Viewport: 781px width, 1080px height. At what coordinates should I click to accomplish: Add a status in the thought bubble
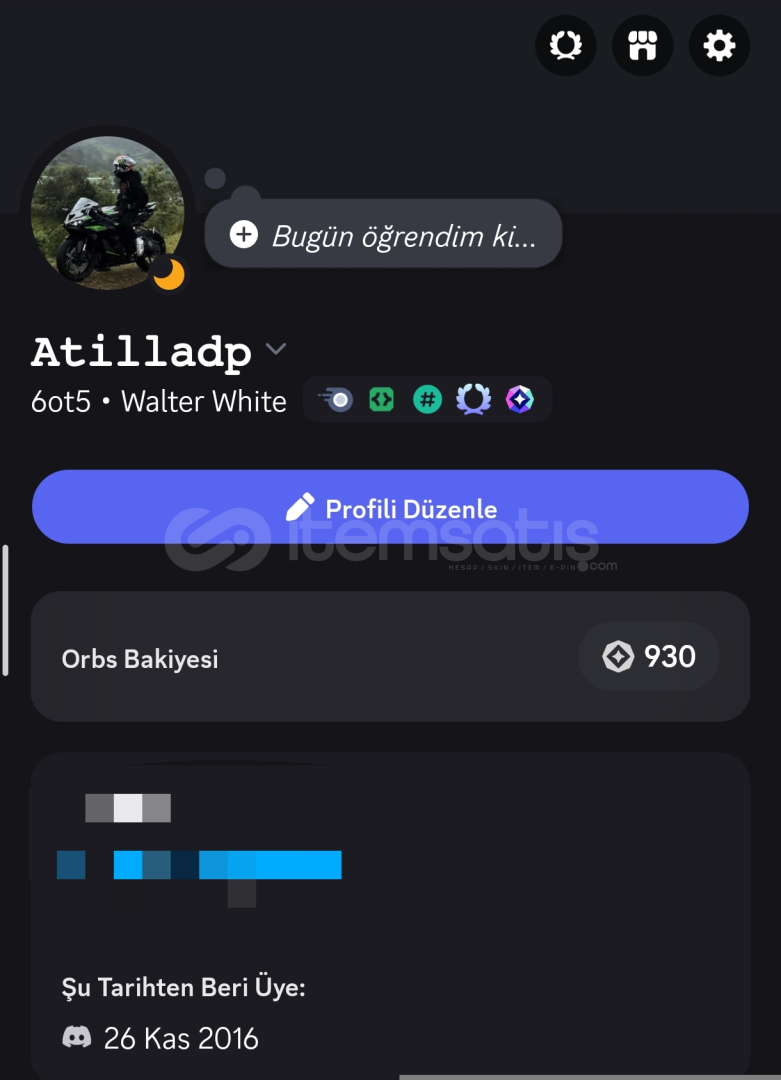[x=384, y=234]
